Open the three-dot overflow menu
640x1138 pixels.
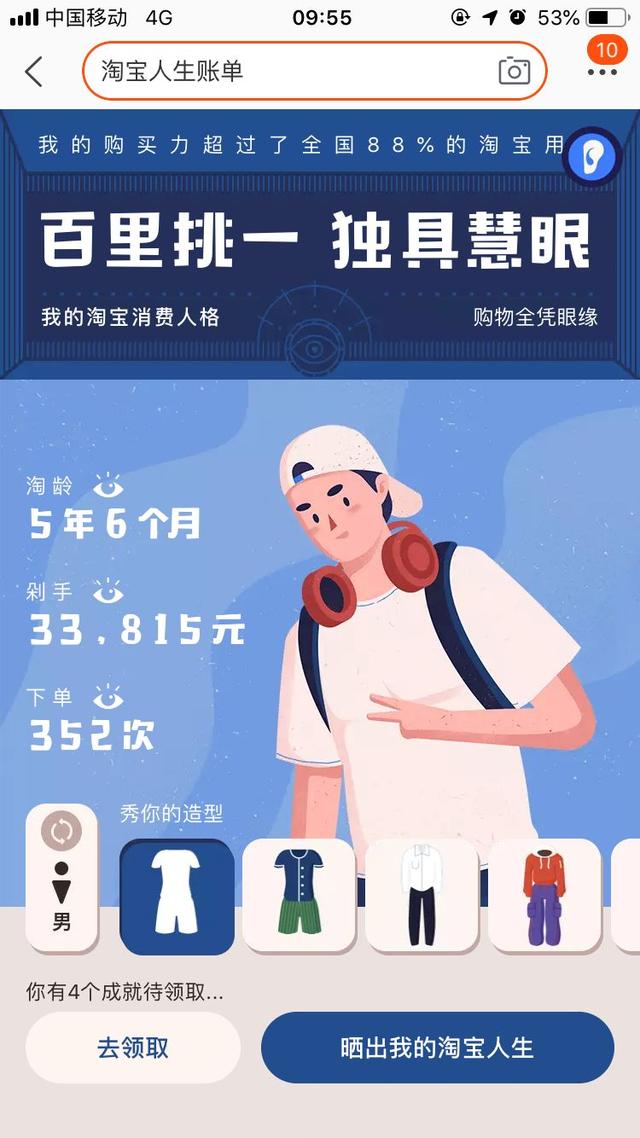[x=602, y=72]
